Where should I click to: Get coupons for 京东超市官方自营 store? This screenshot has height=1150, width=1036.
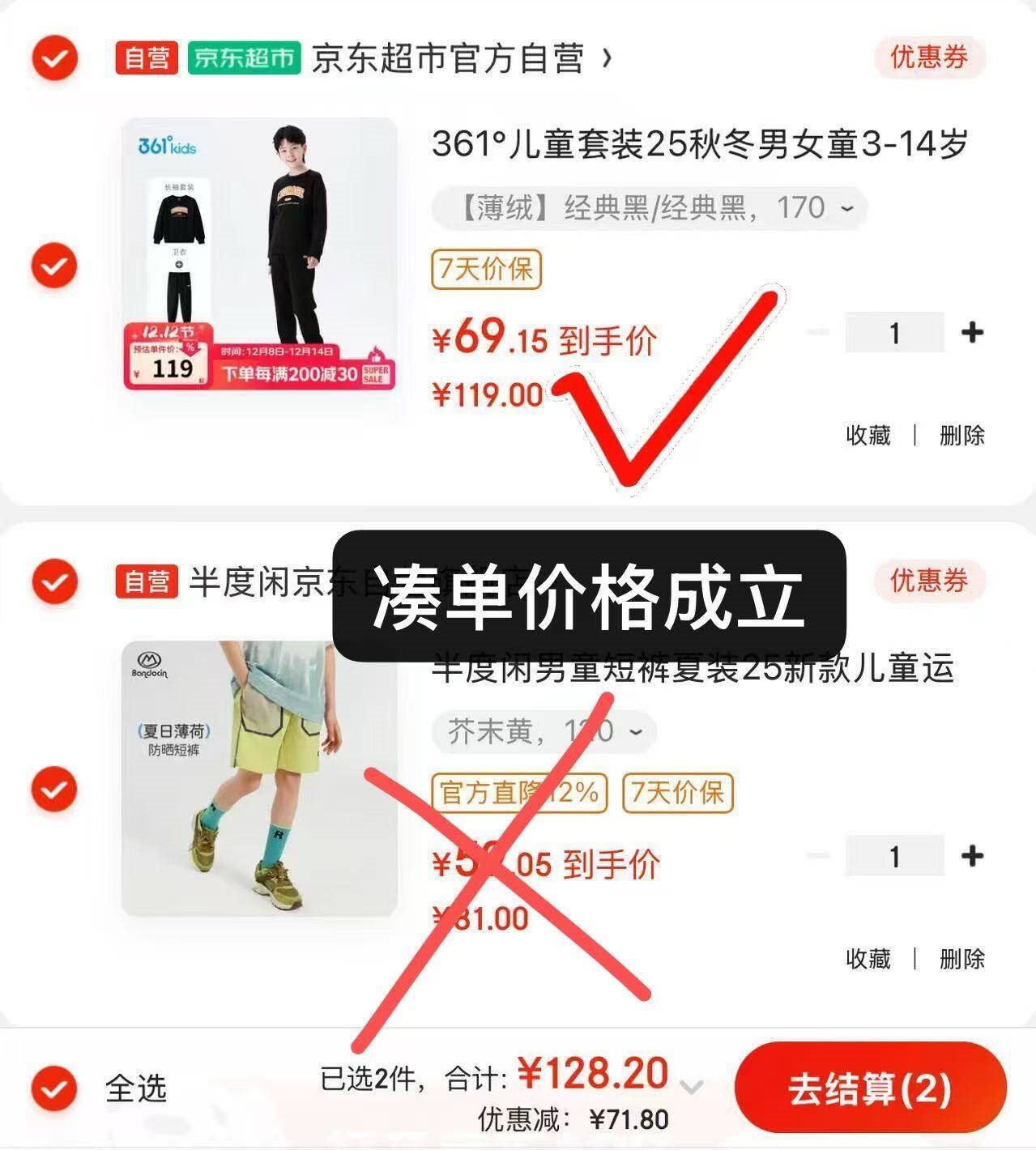[x=928, y=57]
